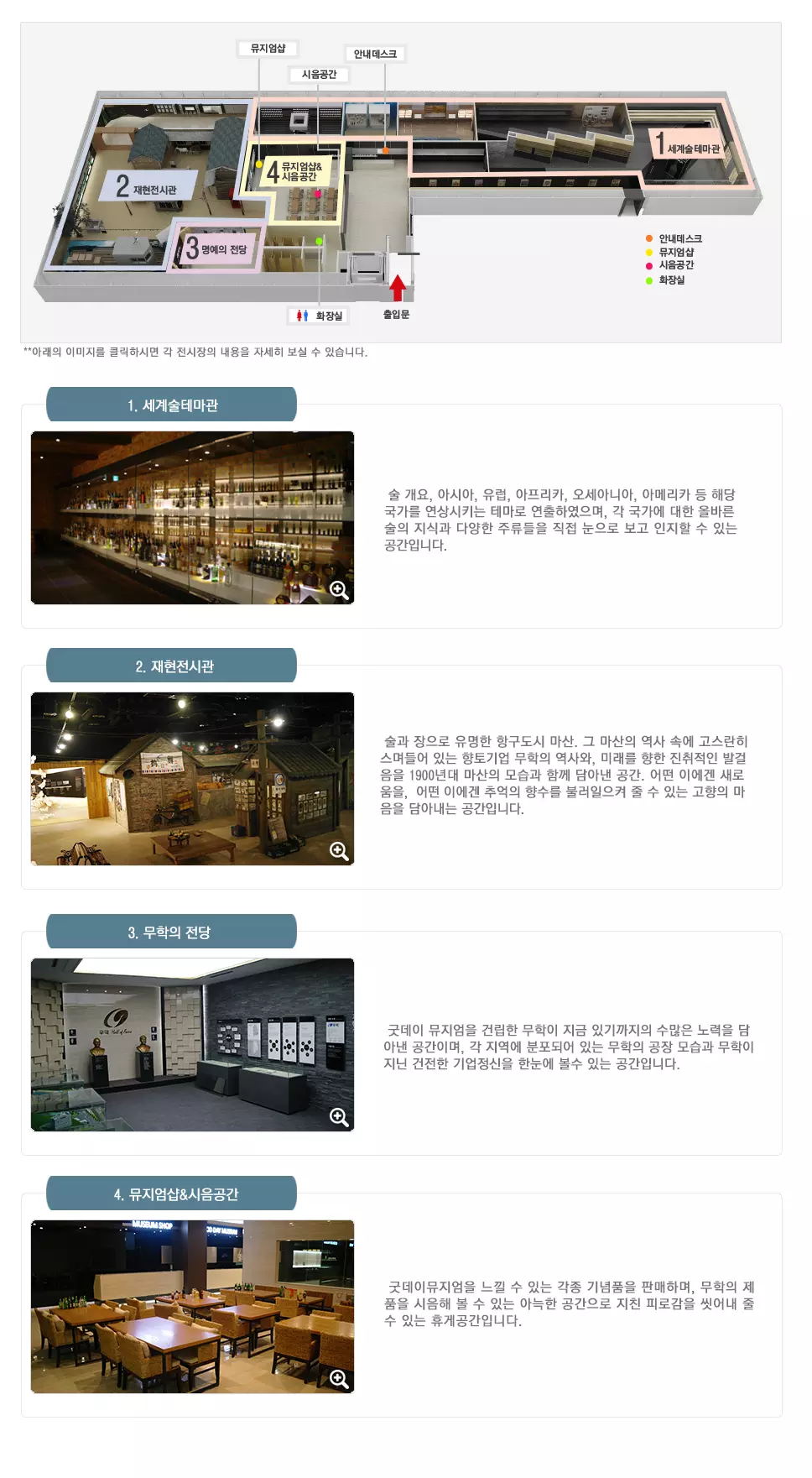View the 무학의 전당 photo in detail
This screenshot has width=812, height=1478.
(192, 1045)
